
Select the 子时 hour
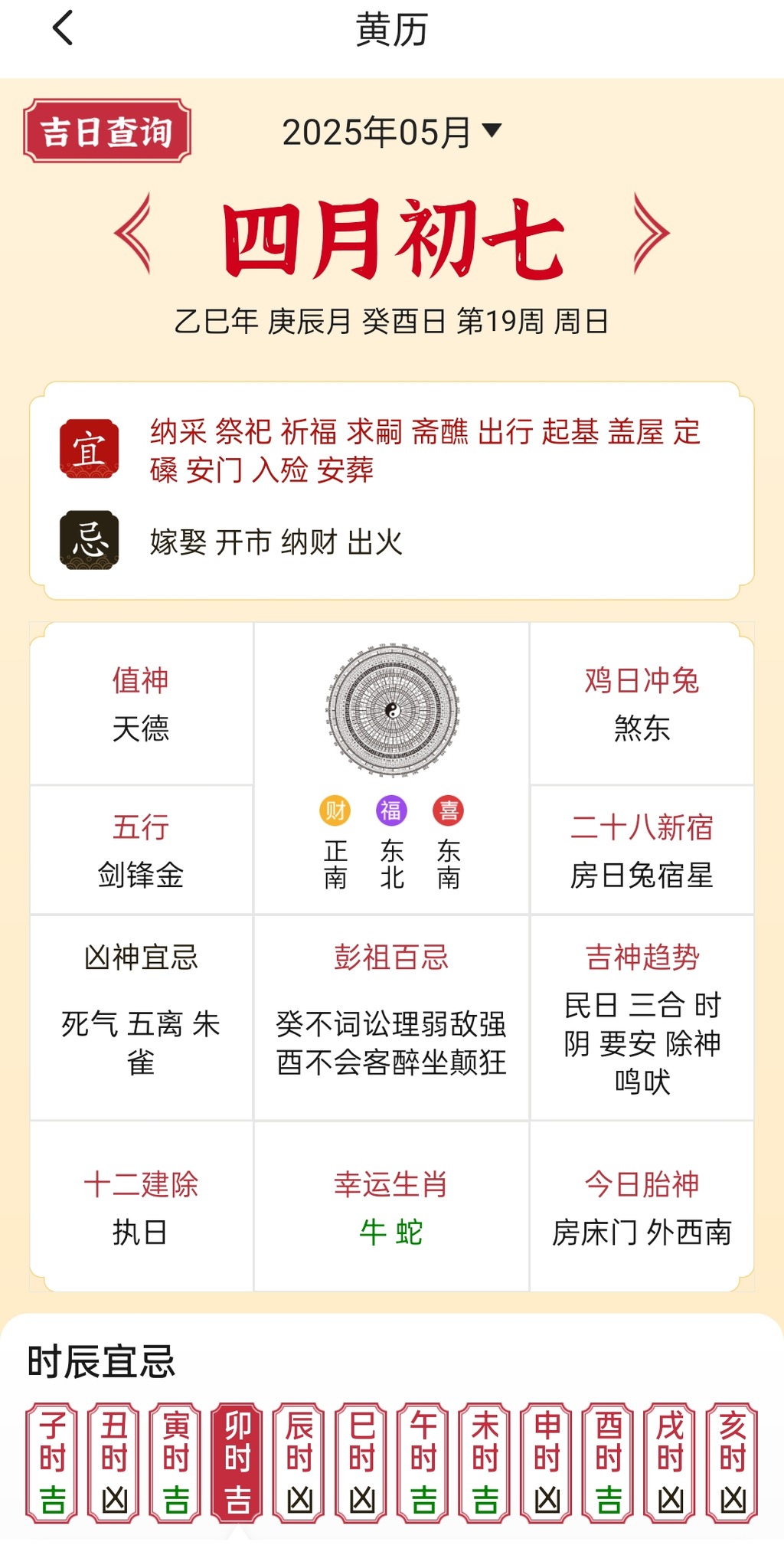tap(52, 1462)
